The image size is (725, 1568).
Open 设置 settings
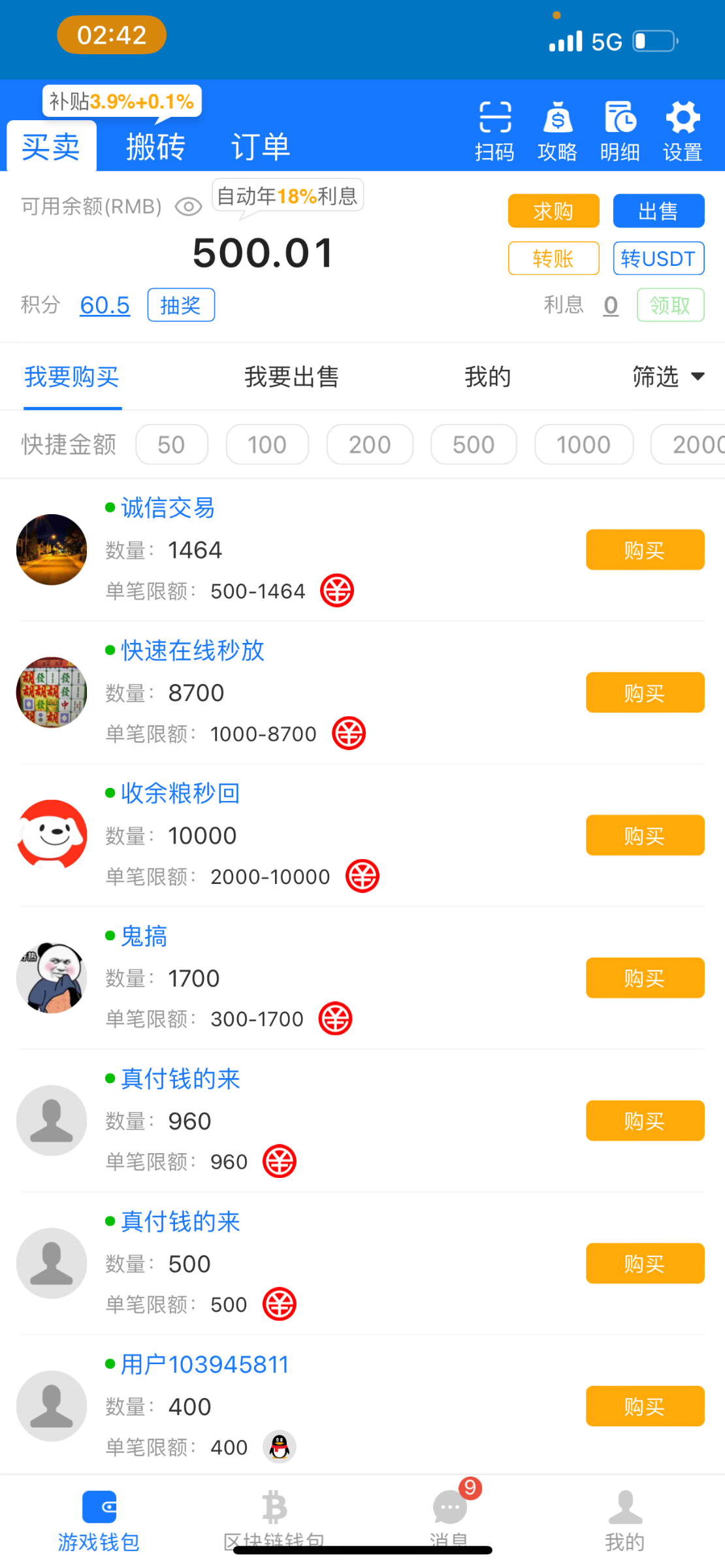coord(683,131)
